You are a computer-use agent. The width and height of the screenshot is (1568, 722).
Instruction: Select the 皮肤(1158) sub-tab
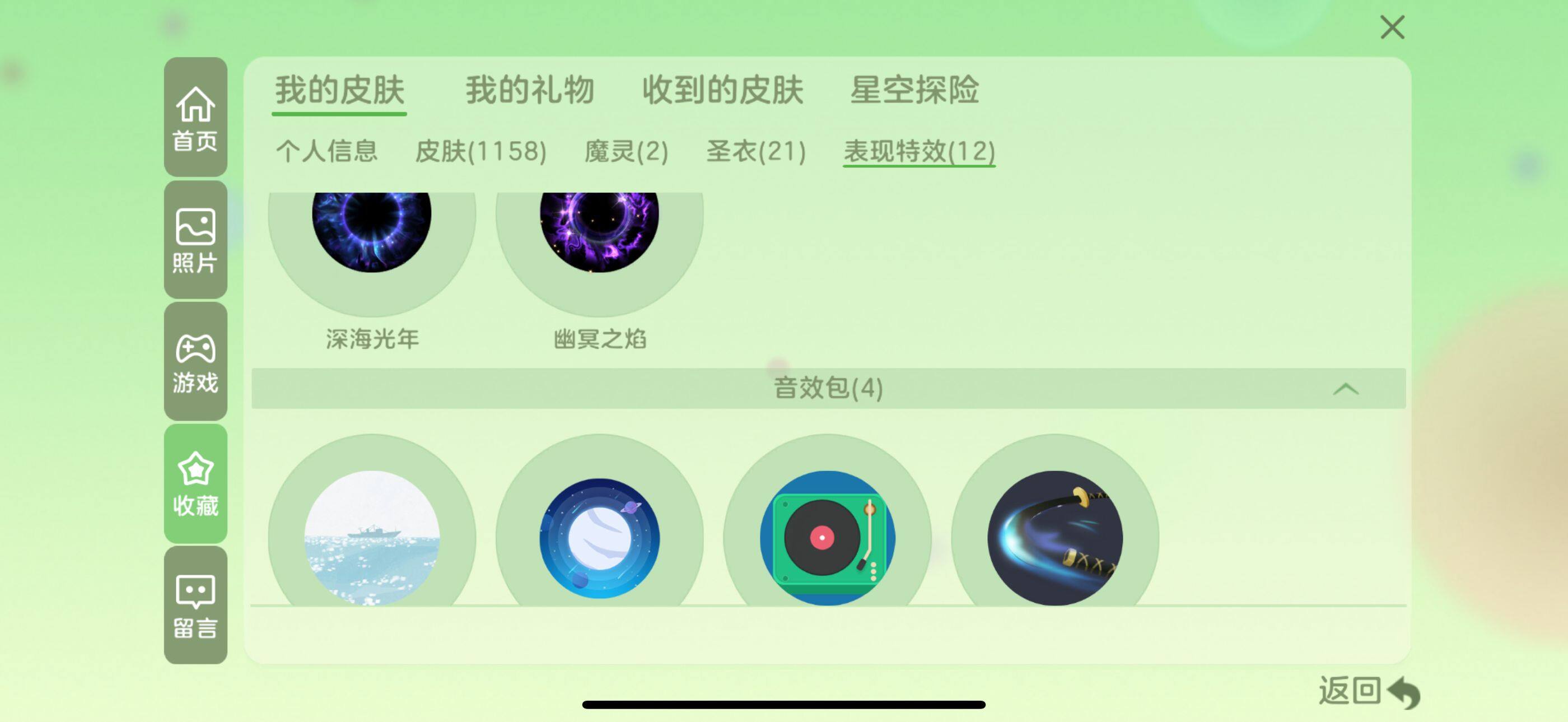click(x=480, y=151)
